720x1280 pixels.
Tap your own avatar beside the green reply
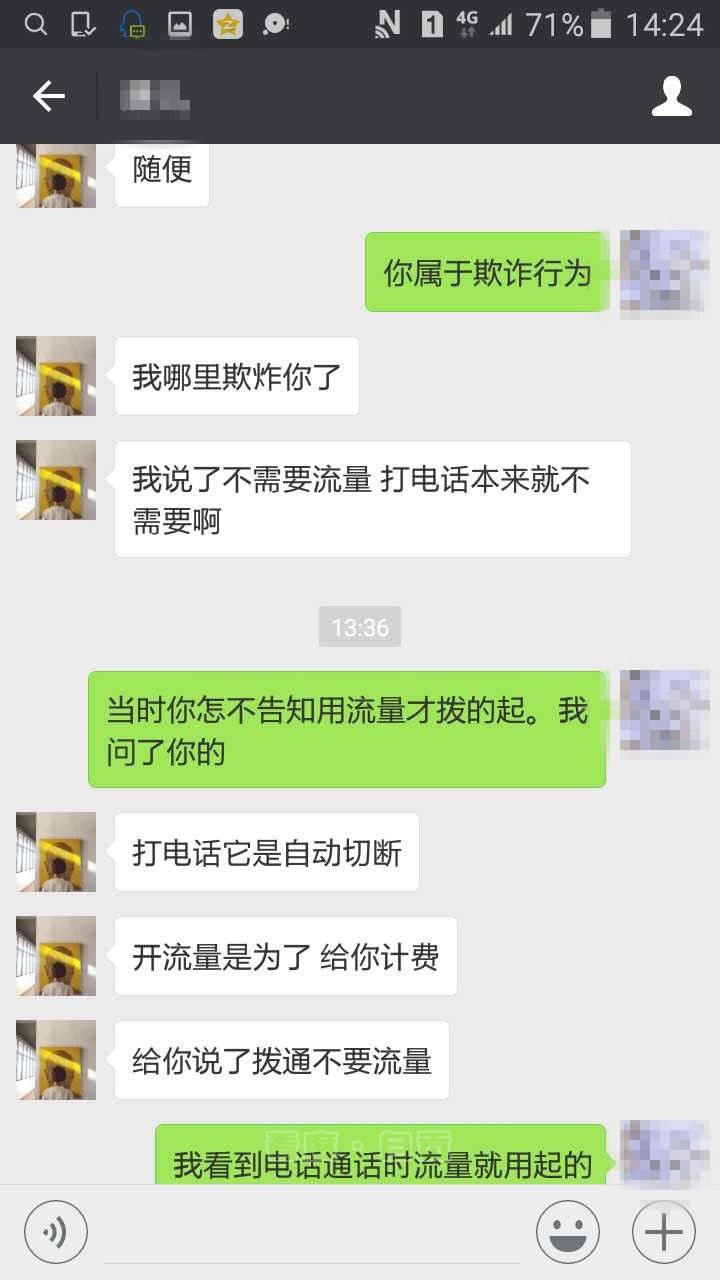pyautogui.click(x=662, y=273)
